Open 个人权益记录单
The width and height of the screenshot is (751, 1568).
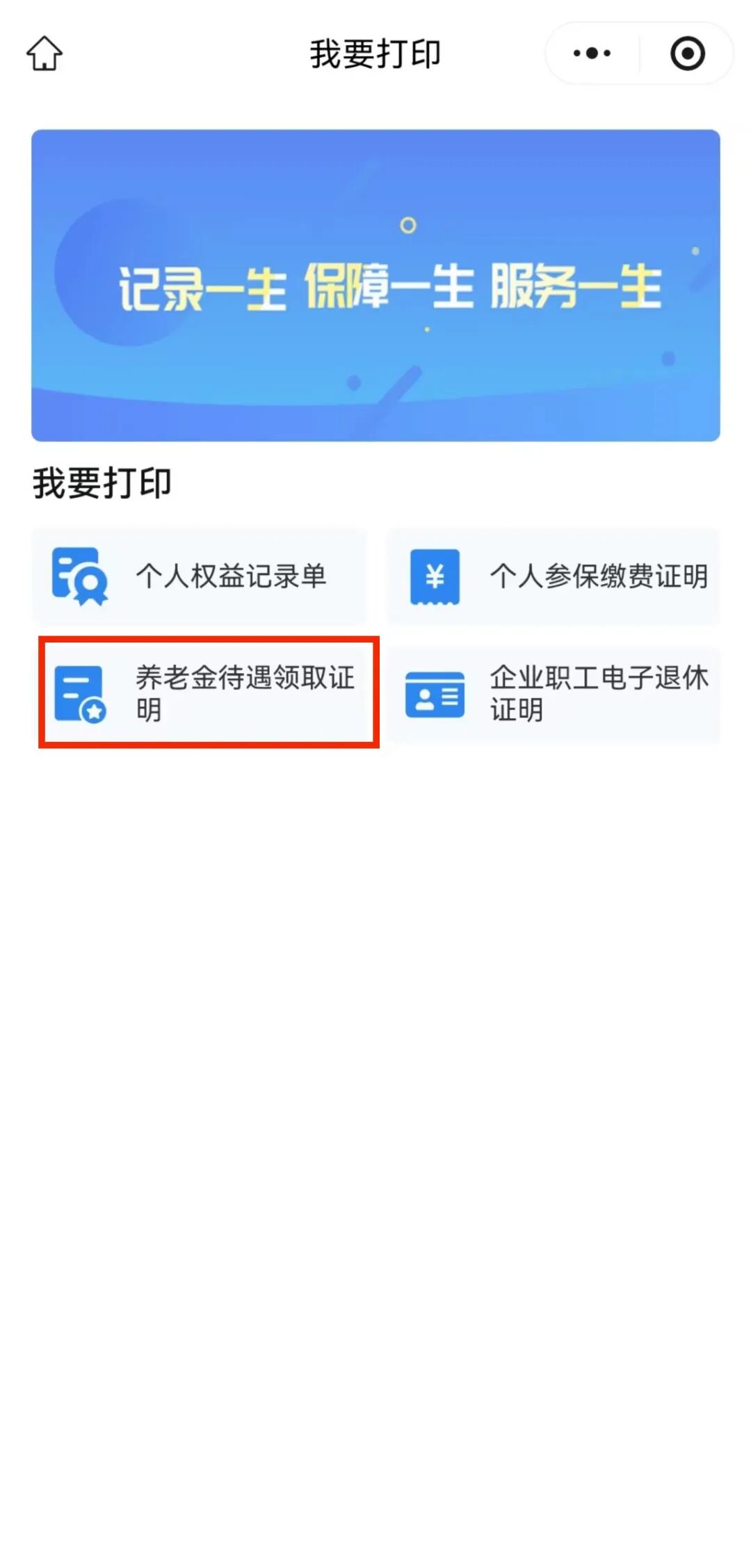tap(199, 576)
